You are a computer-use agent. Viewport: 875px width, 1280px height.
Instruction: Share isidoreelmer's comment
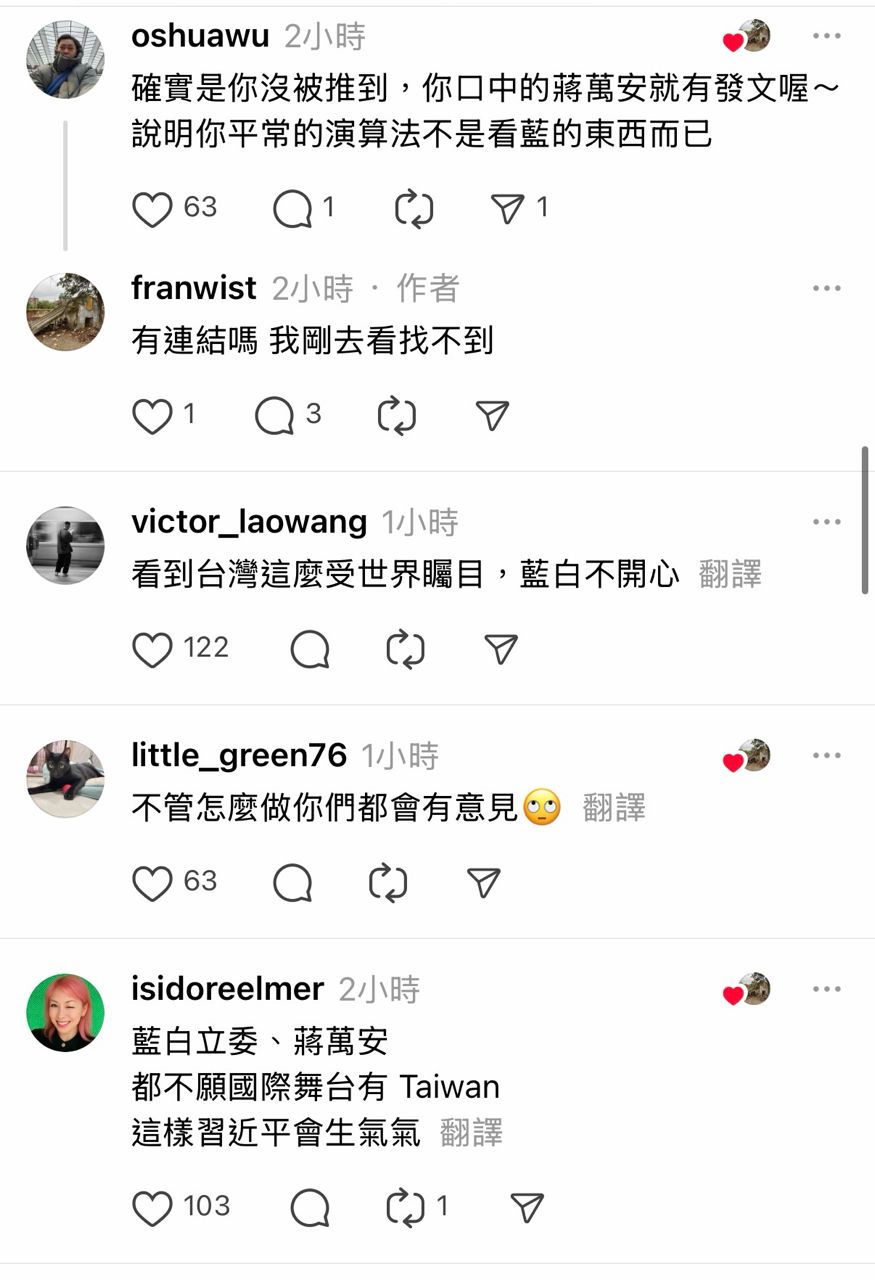(526, 1208)
